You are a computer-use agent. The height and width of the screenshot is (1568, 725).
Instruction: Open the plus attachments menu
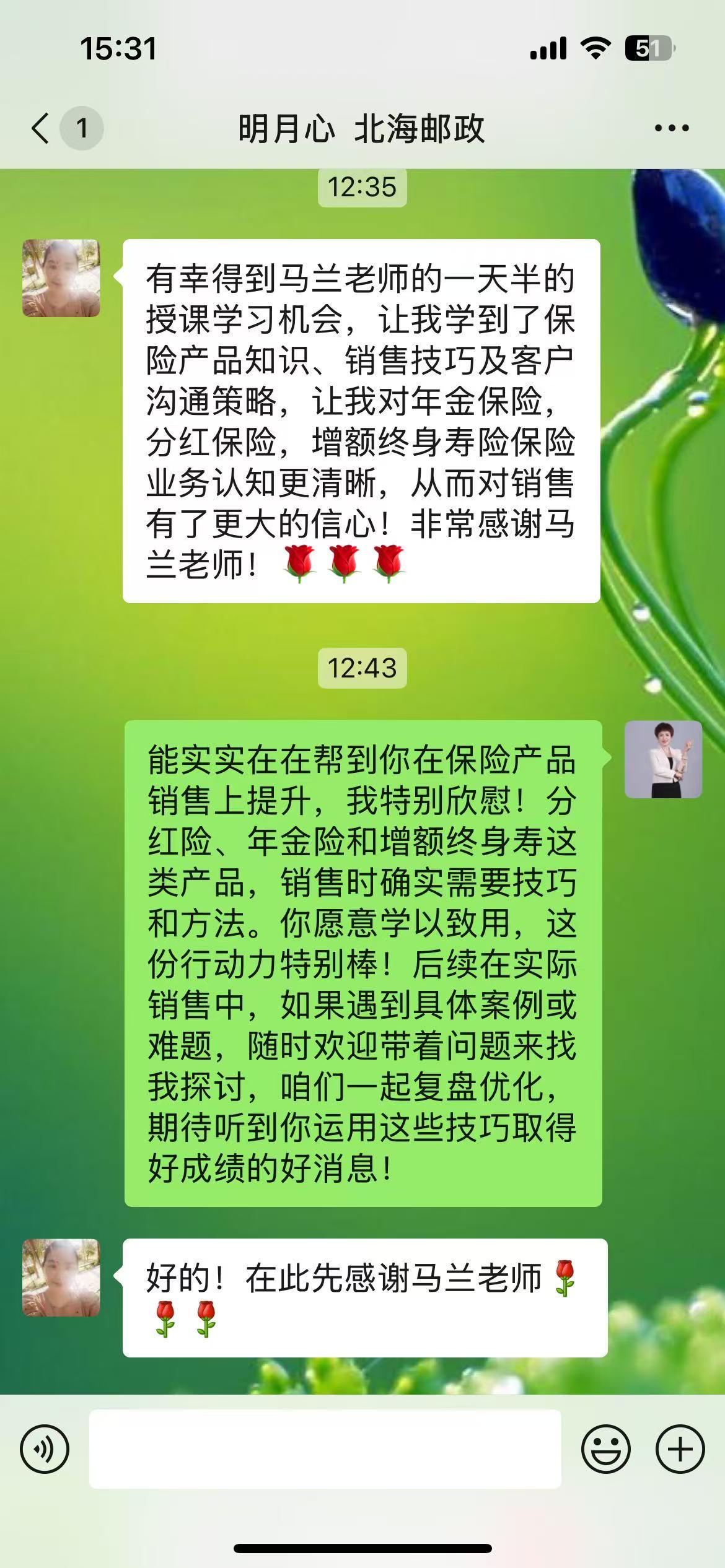(x=680, y=1449)
